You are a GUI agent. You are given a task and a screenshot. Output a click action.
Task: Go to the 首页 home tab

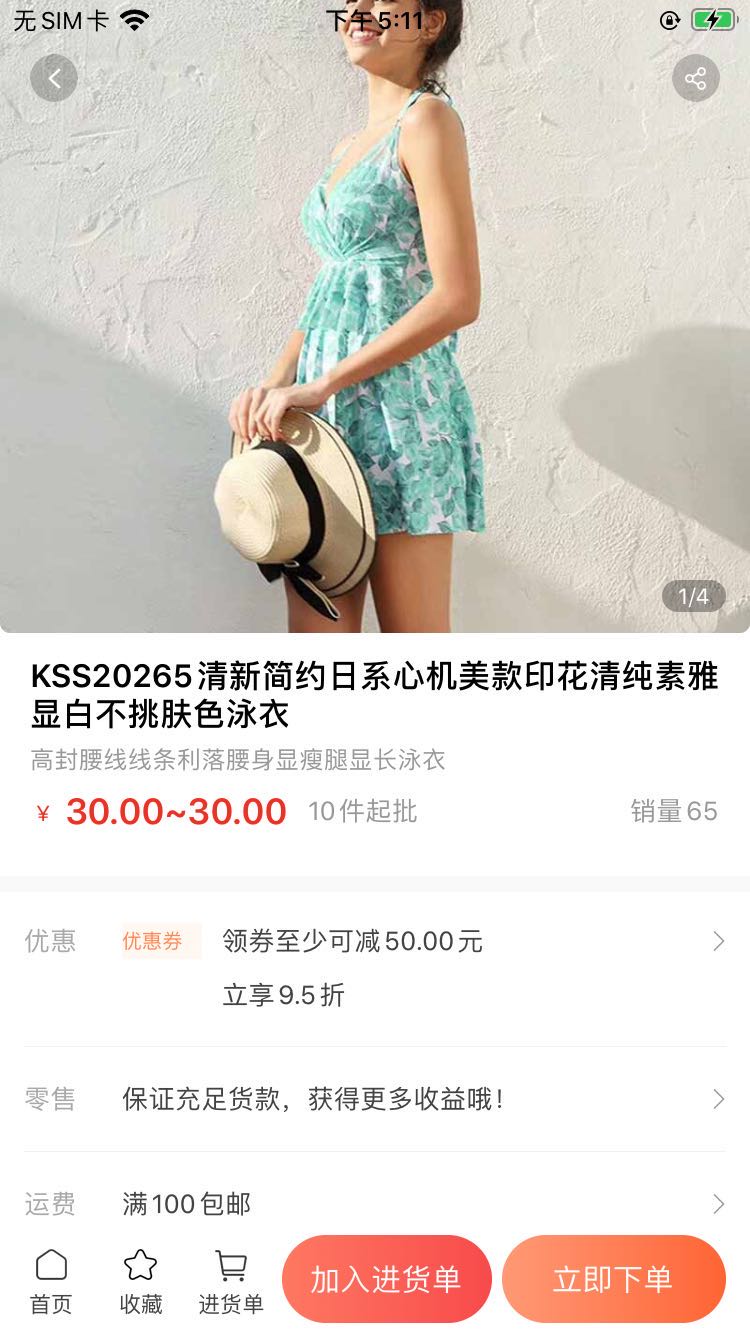(x=51, y=1281)
